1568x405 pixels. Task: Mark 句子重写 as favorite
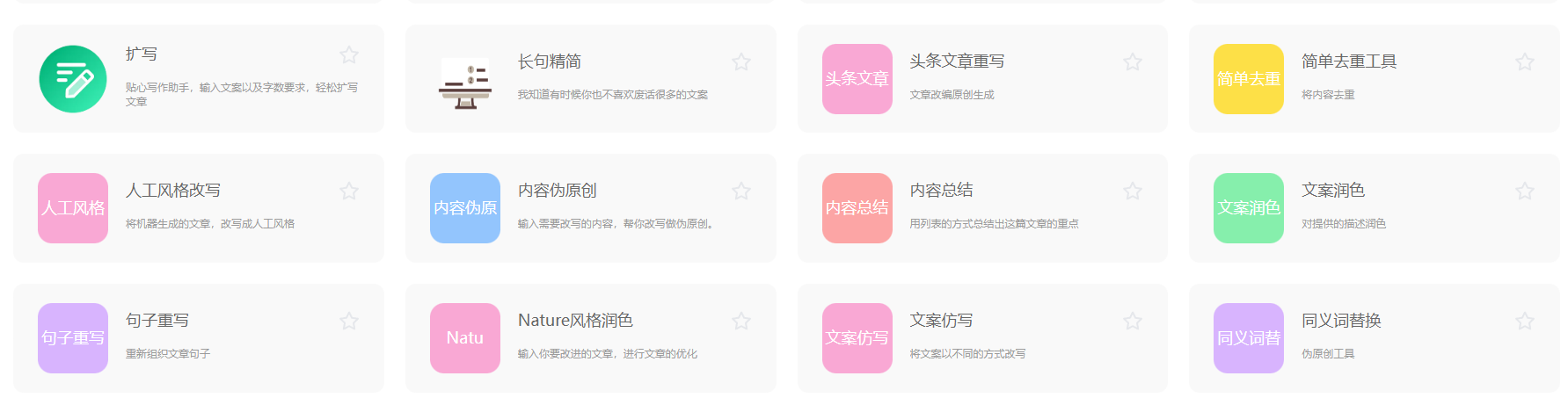(x=349, y=321)
